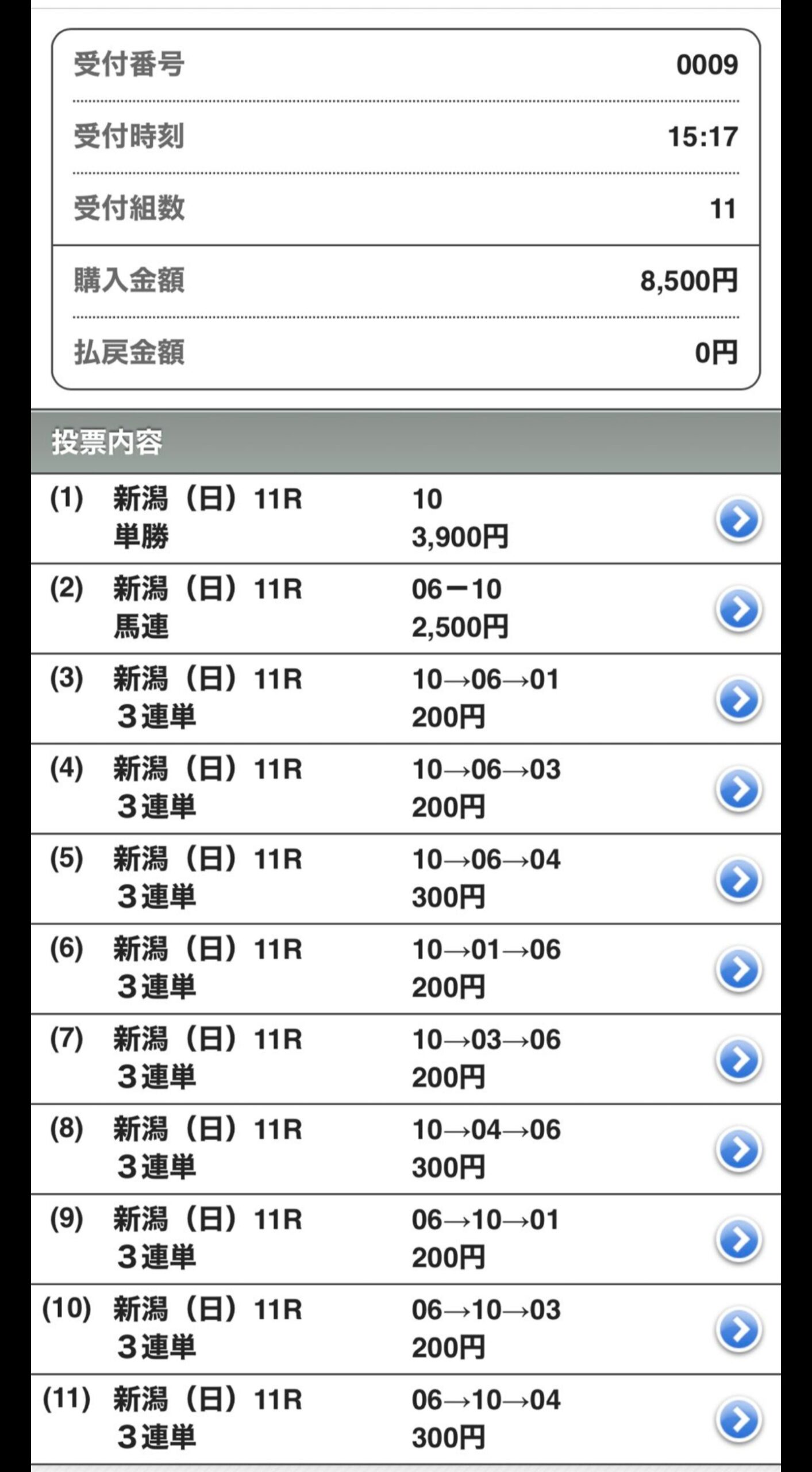Open the 3連単 10→04→06 bet
Viewport: 812px width, 1472px height.
[x=406, y=1148]
